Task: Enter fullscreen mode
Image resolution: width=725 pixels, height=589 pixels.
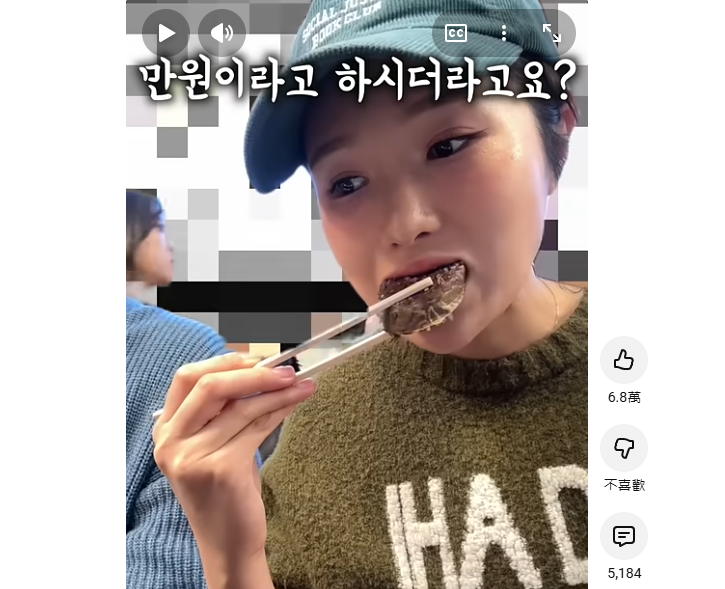Action: click(x=552, y=33)
